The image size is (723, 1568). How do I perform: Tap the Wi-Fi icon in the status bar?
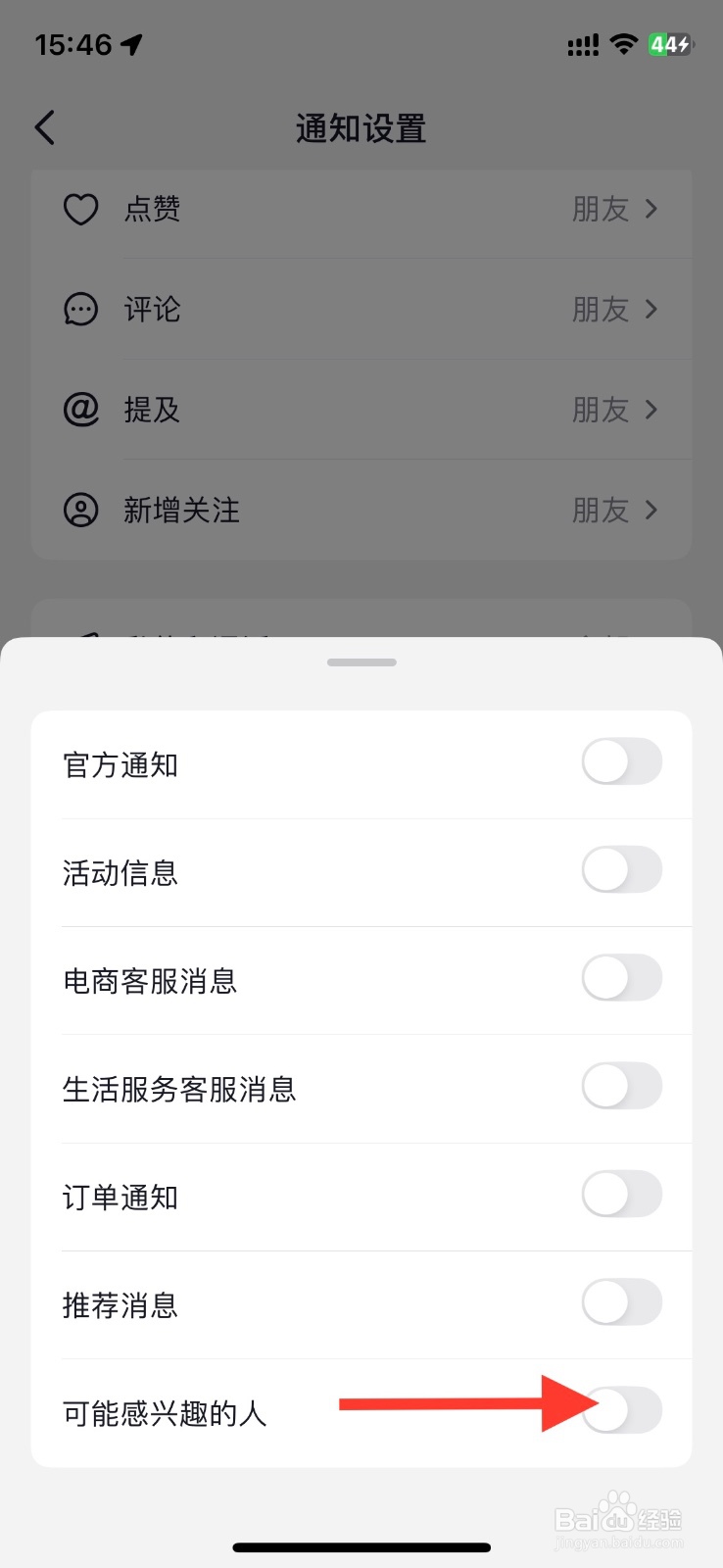point(624,44)
